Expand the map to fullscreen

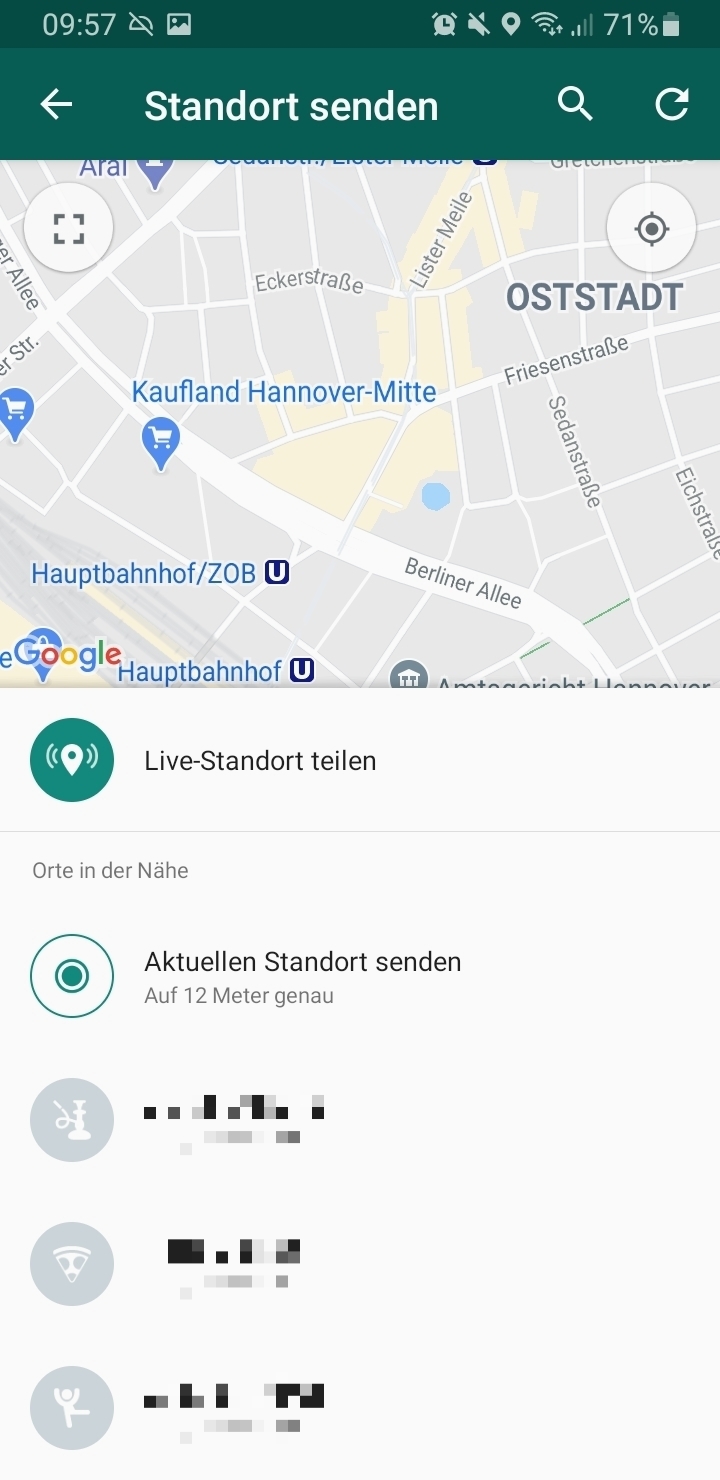[x=68, y=229]
